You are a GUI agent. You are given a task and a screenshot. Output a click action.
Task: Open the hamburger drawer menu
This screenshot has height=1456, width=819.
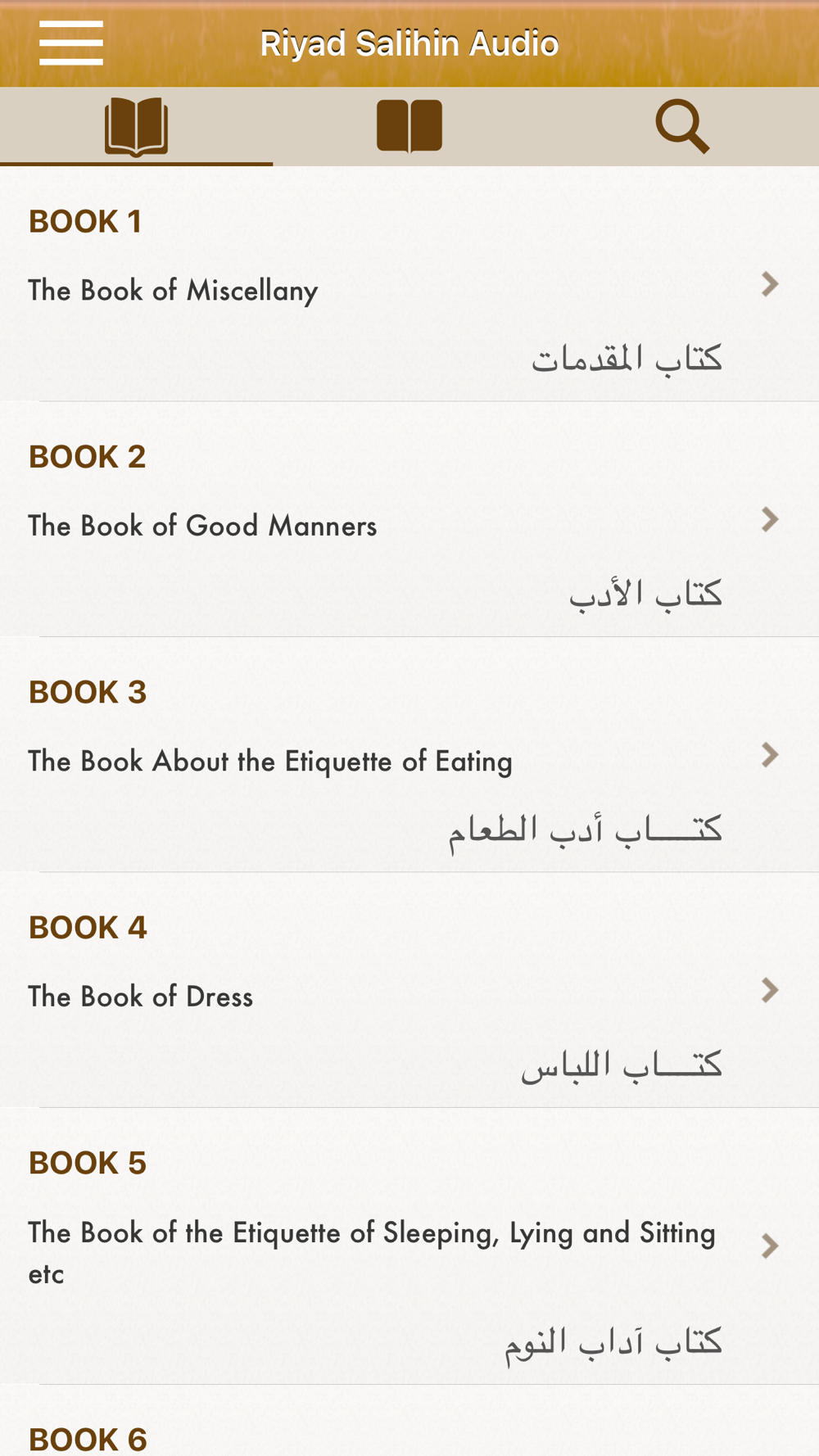click(71, 43)
